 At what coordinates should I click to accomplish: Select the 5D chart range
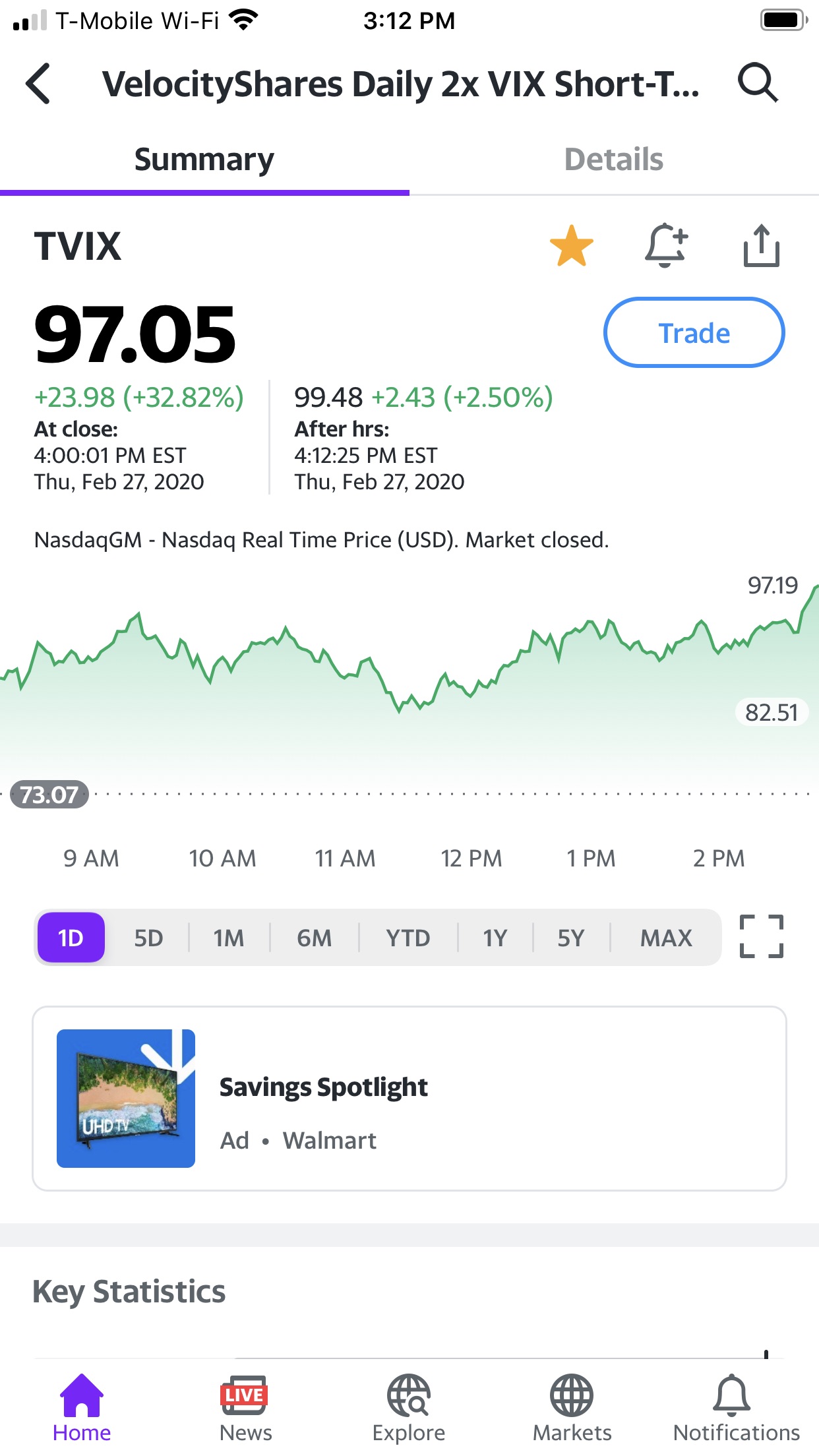pyautogui.click(x=148, y=938)
